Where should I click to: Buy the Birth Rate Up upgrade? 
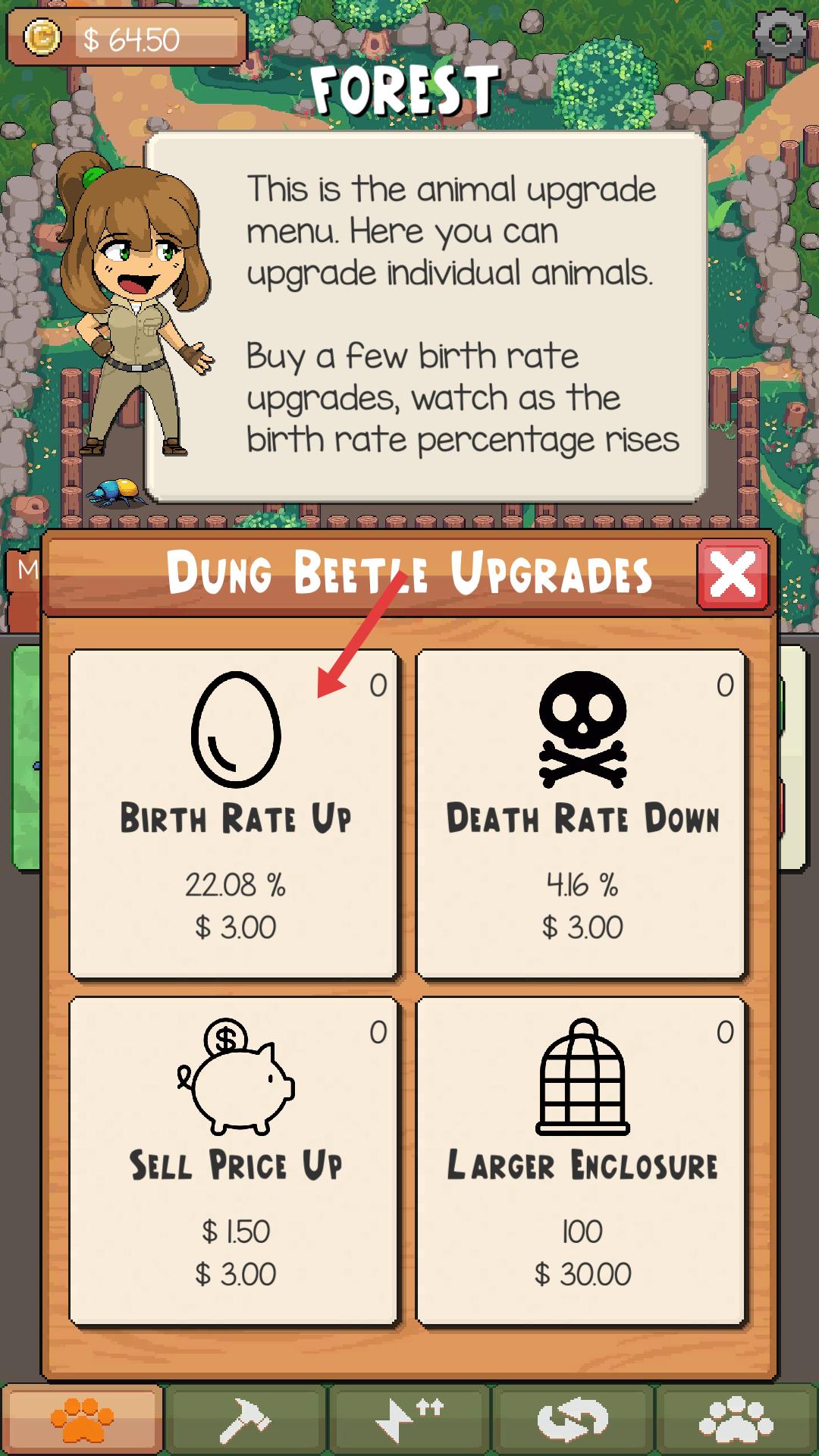click(x=234, y=812)
